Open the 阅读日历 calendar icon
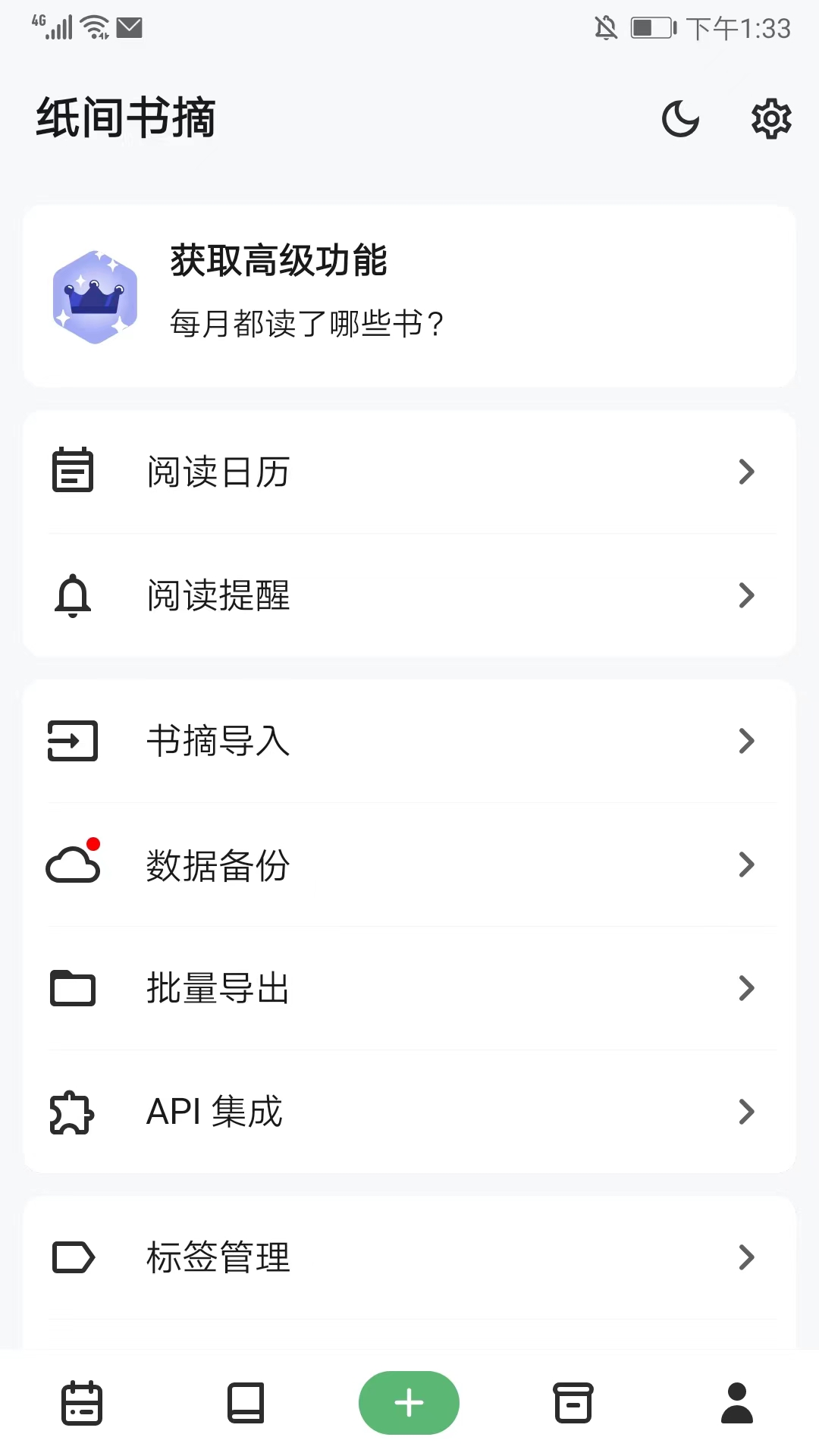Image resolution: width=819 pixels, height=1456 pixels. coord(73,470)
